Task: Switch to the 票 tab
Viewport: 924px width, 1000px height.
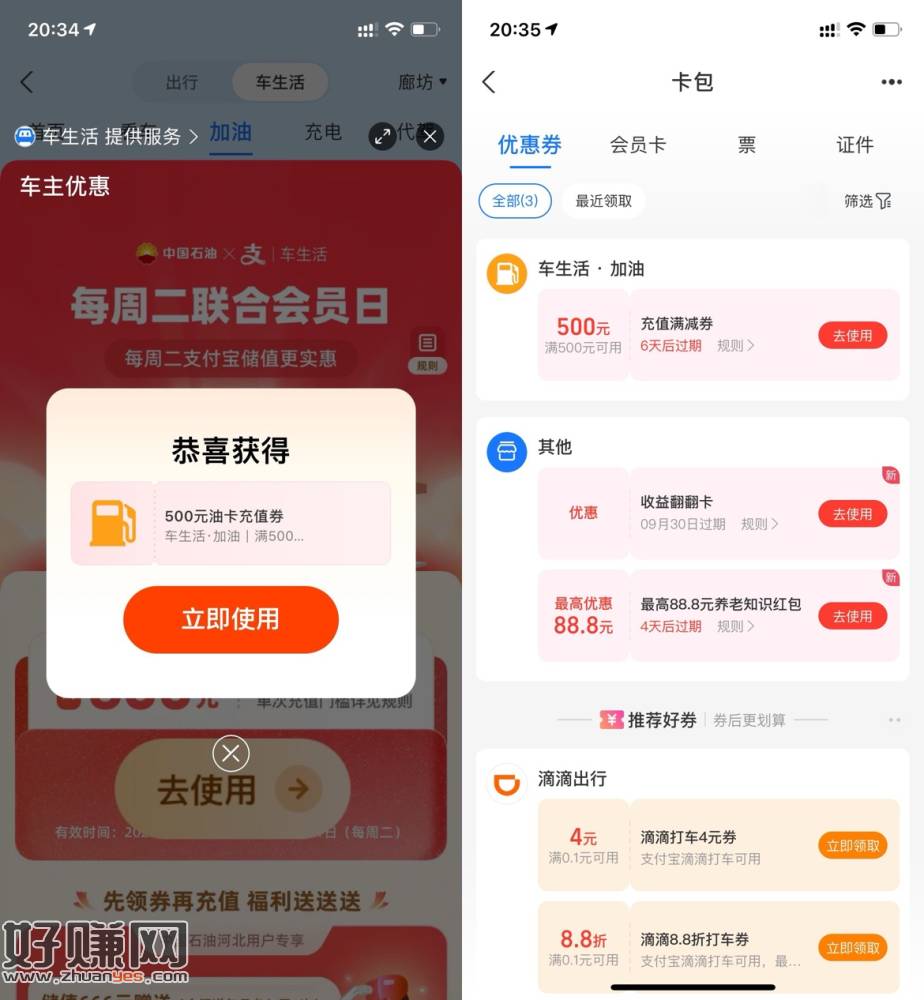Action: pyautogui.click(x=746, y=145)
